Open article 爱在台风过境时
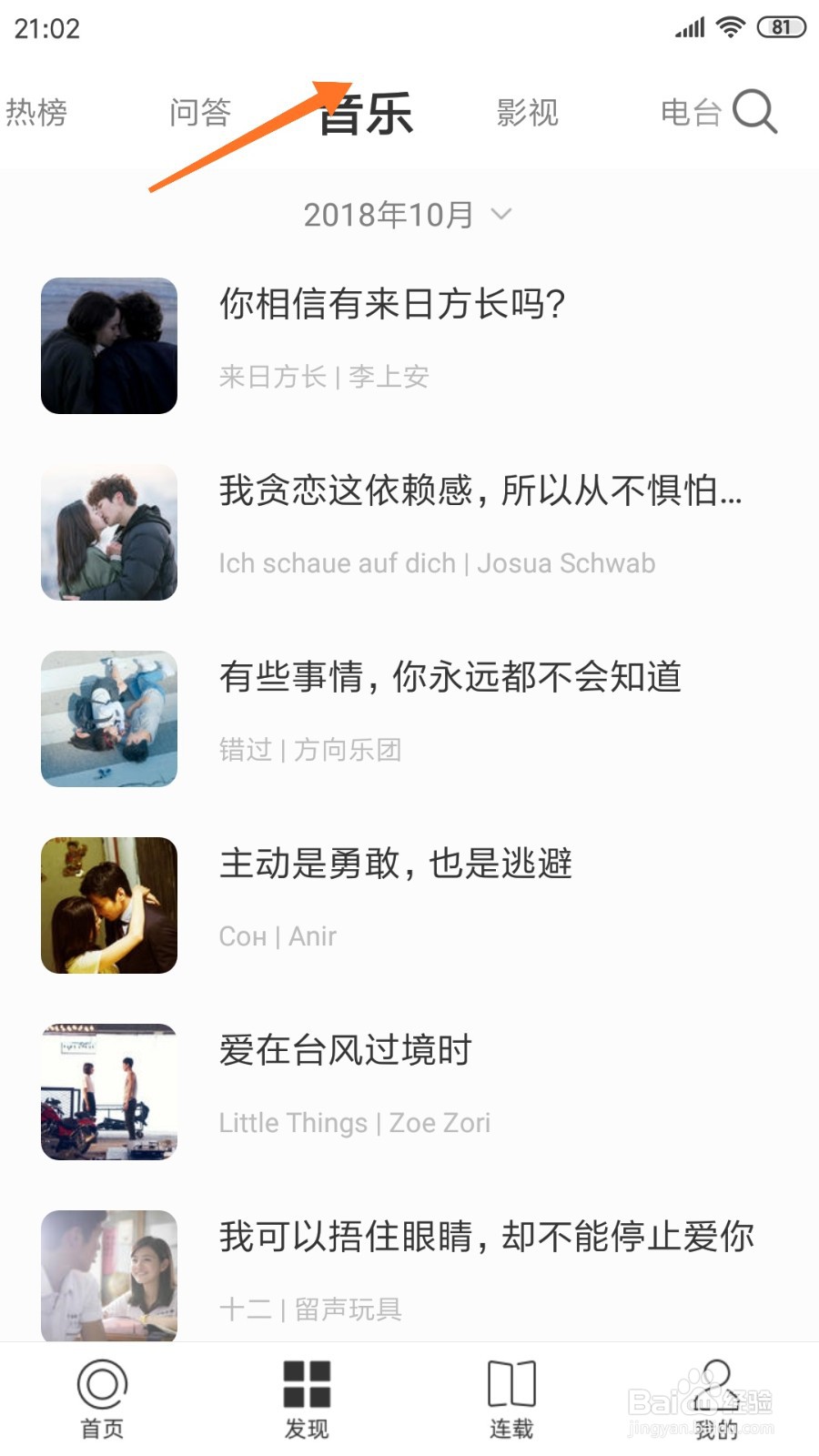This screenshot has height=1456, width=819. pos(344,1049)
